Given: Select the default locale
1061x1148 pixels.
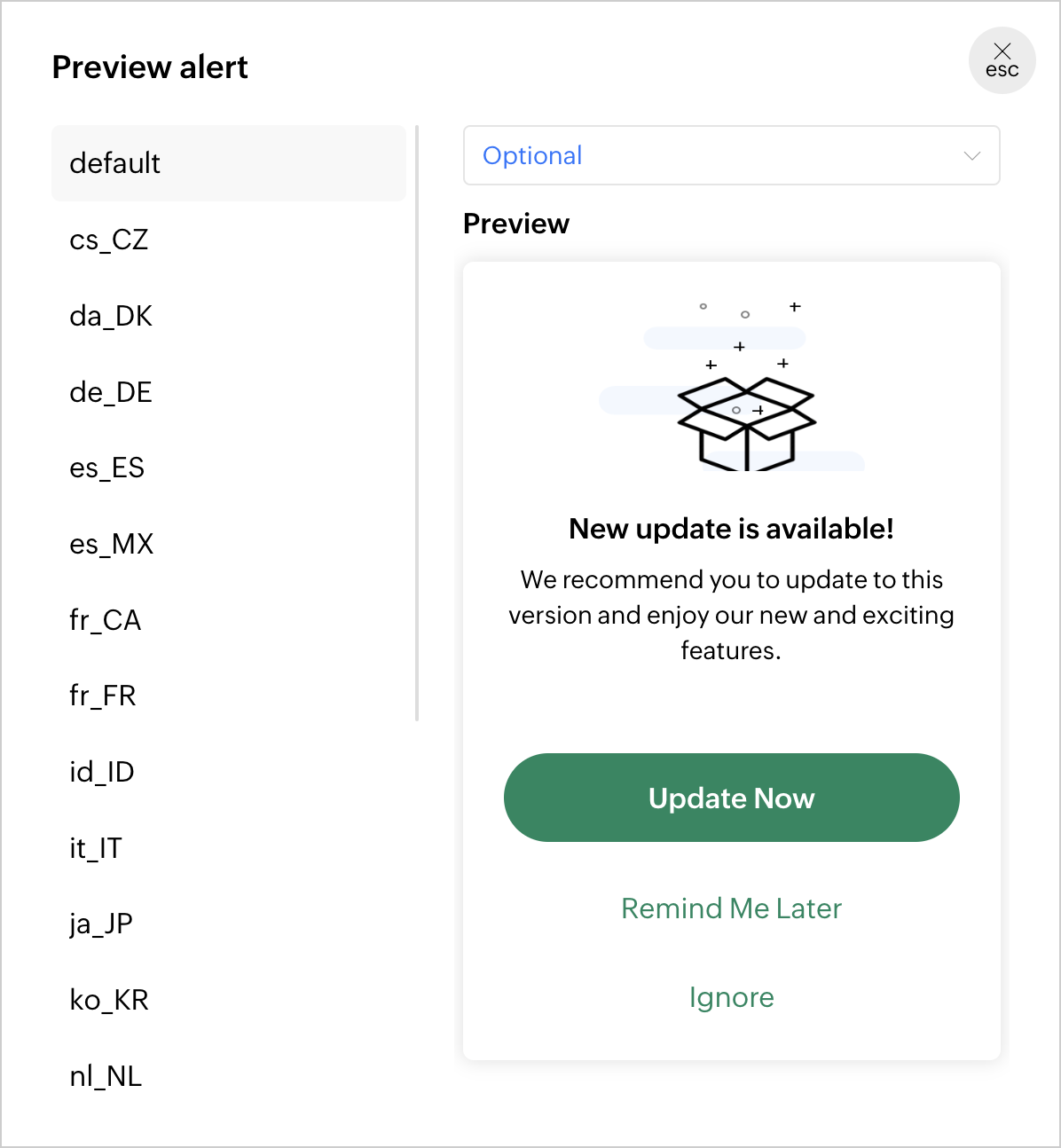Looking at the screenshot, I should point(228,163).
